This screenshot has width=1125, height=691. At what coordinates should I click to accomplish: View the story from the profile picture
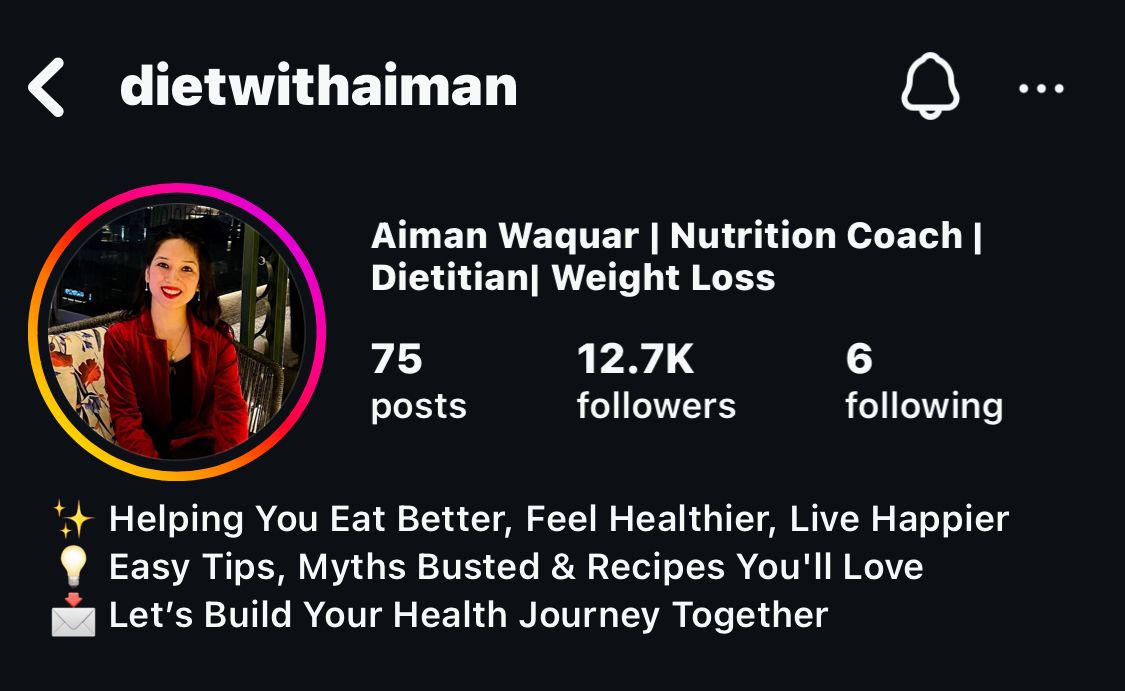point(177,332)
